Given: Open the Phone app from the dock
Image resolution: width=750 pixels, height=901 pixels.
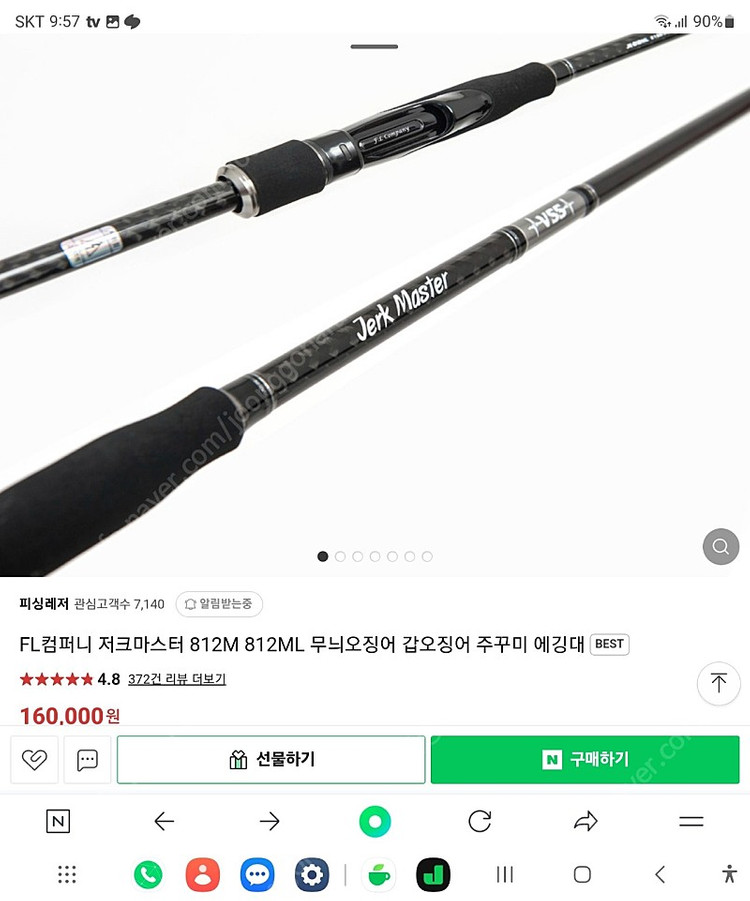Looking at the screenshot, I should pos(149,874).
